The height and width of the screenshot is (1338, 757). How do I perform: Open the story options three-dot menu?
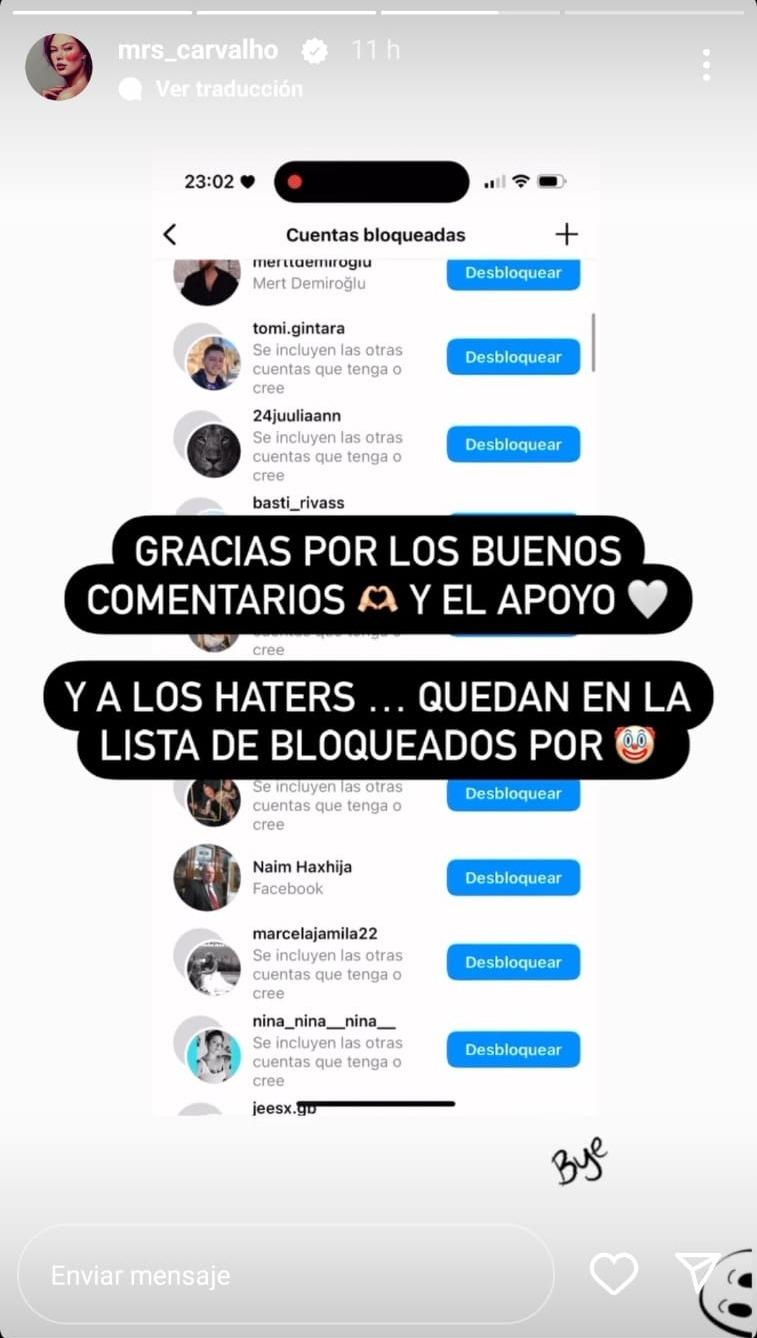[x=706, y=66]
